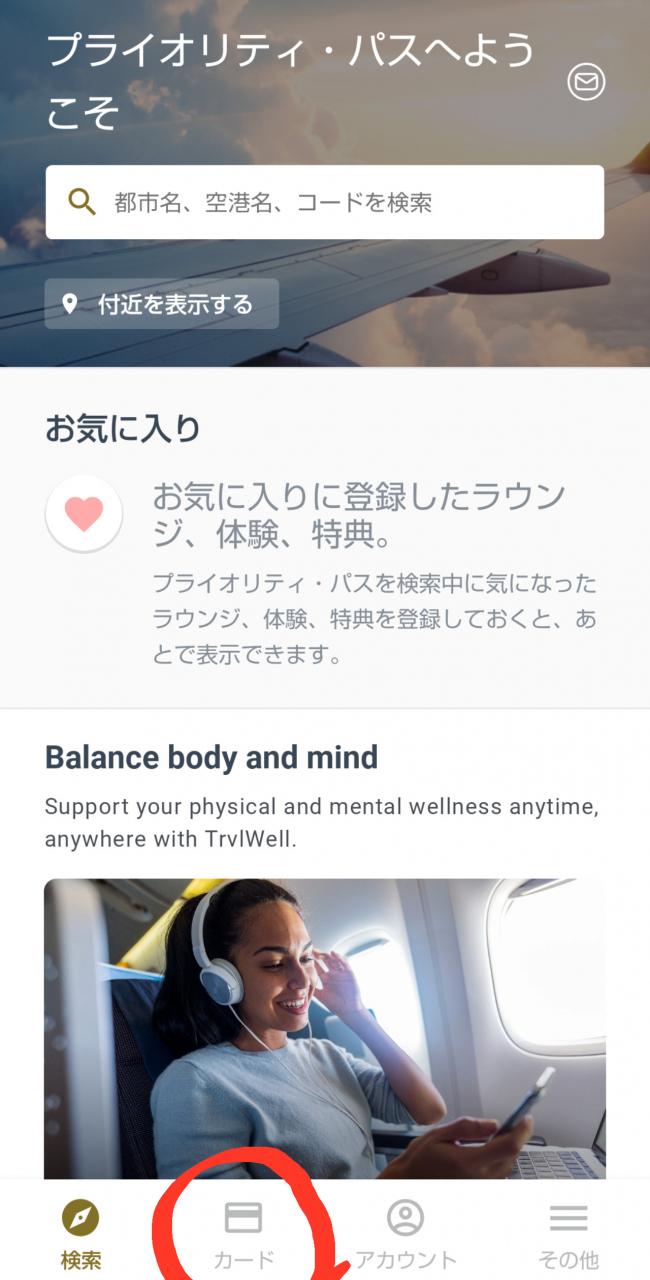This screenshot has height=1280, width=650.
Task: Select the 検索 tab
Action: coord(81,1235)
